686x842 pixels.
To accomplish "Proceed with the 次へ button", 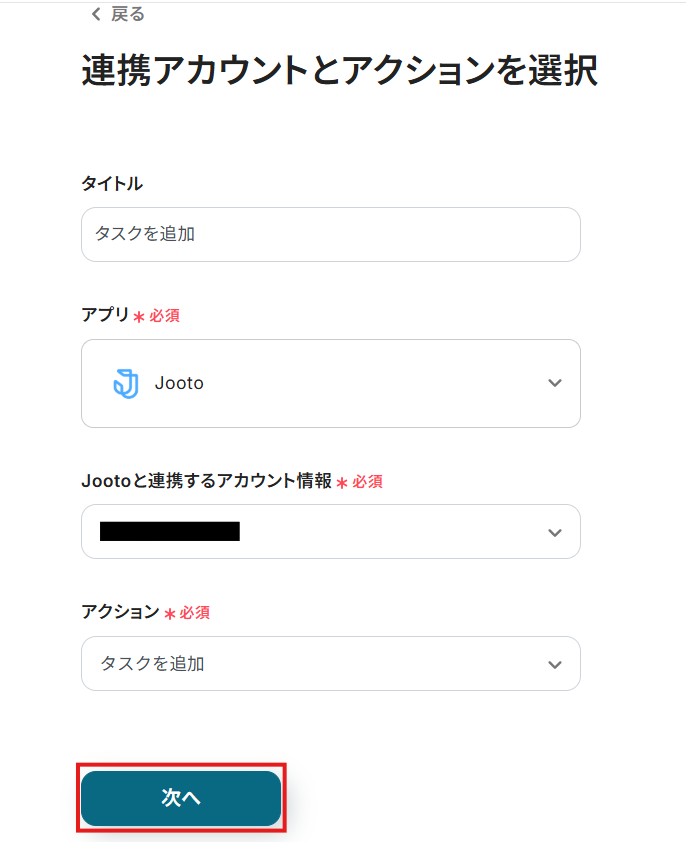I will coord(181,797).
